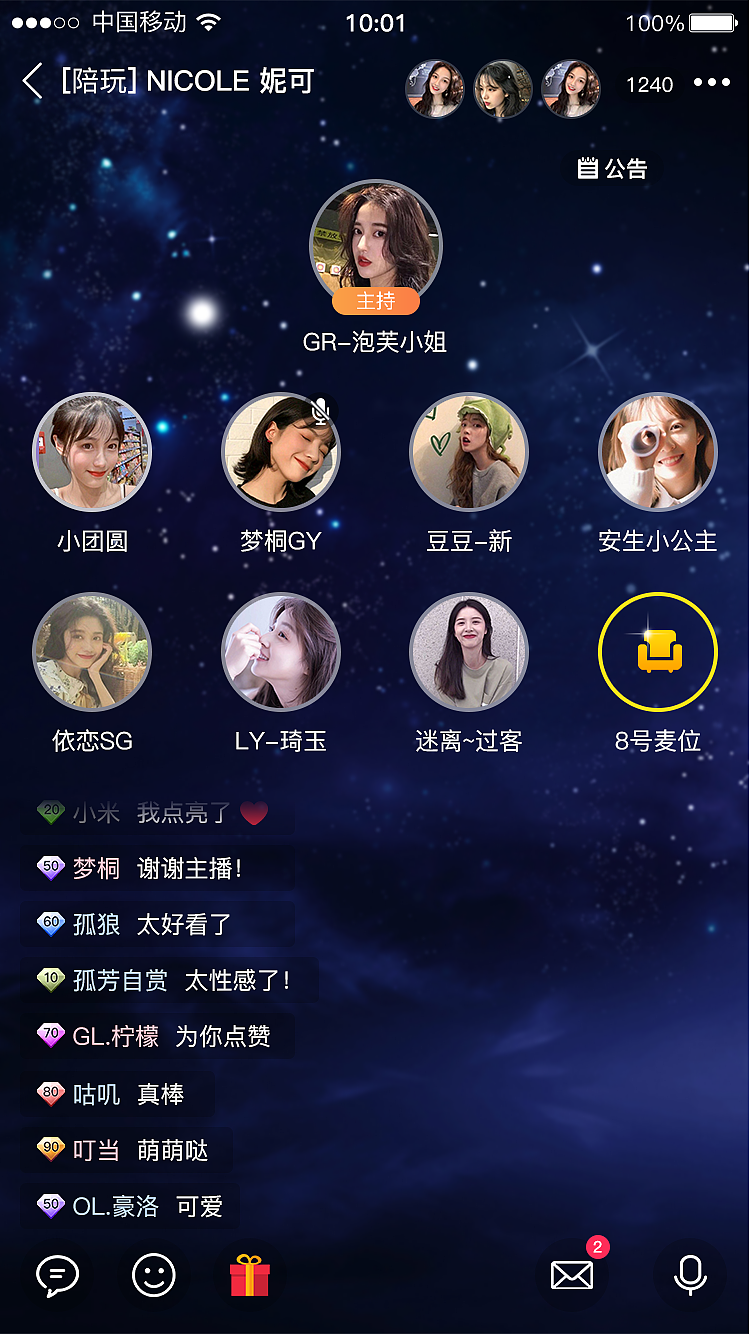Open the three-dot more options menu
Viewport: 750px width, 1334px height.
tap(713, 82)
